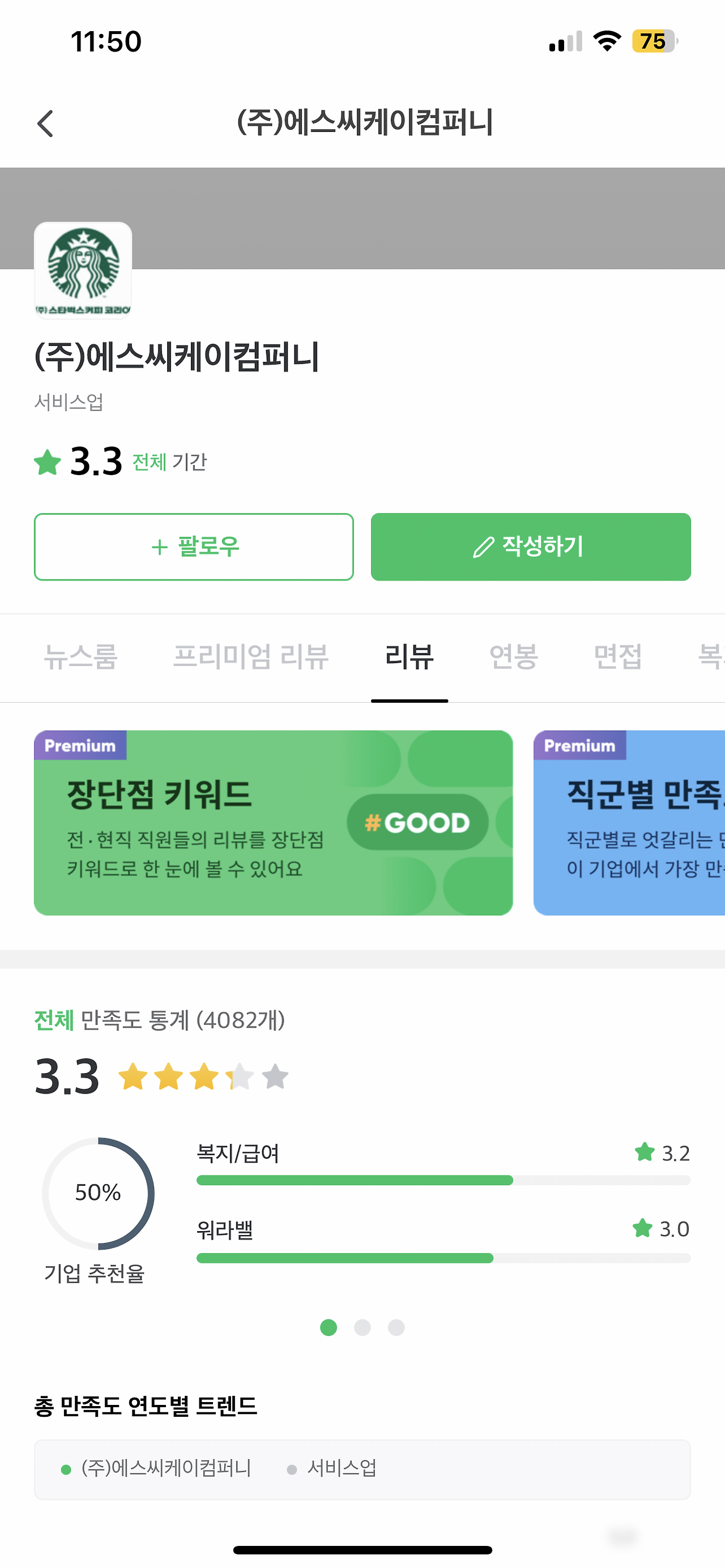Click the green star beside the 3.3 rating
The width and height of the screenshot is (725, 1568).
pyautogui.click(x=48, y=464)
